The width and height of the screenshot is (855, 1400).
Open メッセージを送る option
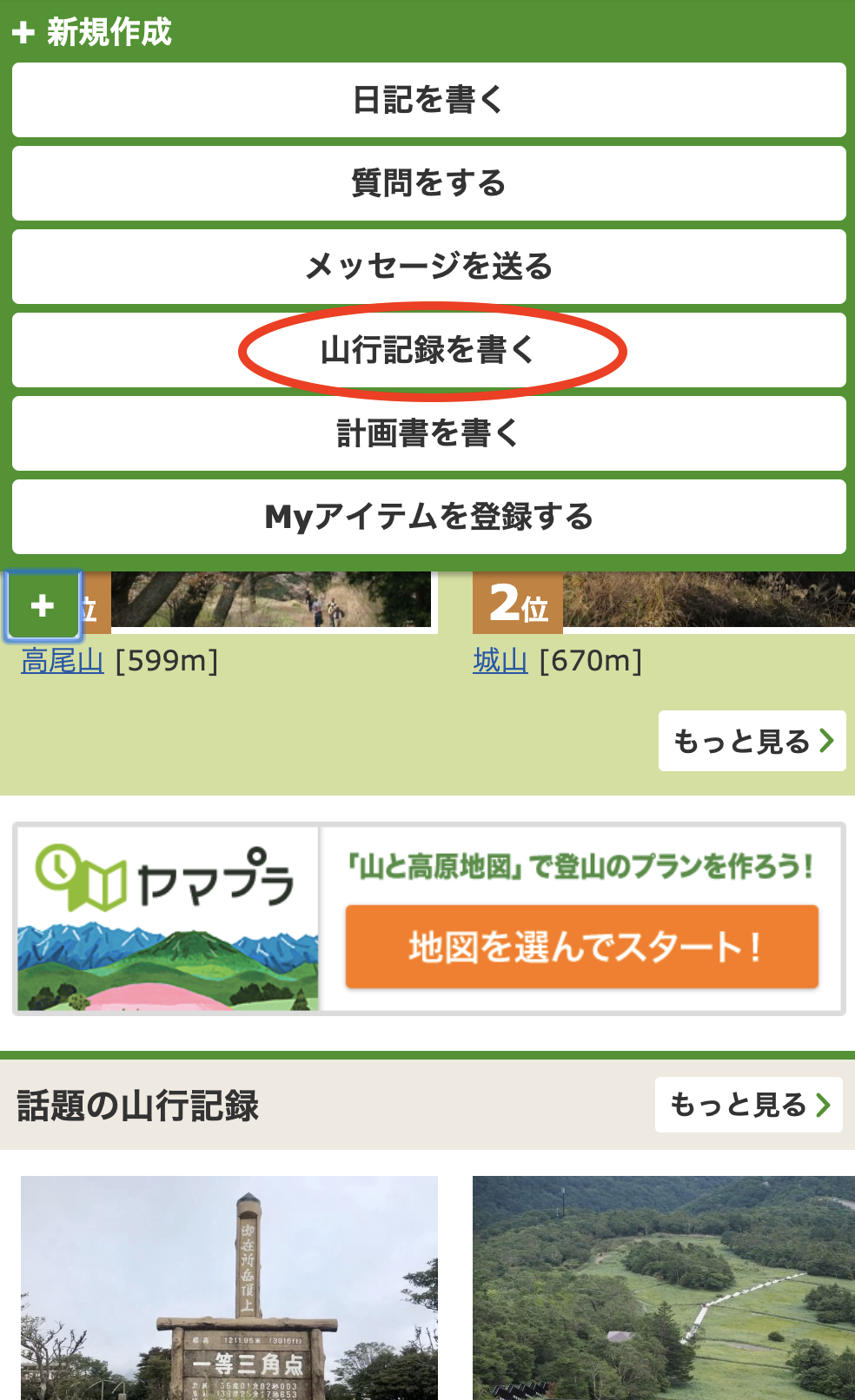tap(429, 267)
